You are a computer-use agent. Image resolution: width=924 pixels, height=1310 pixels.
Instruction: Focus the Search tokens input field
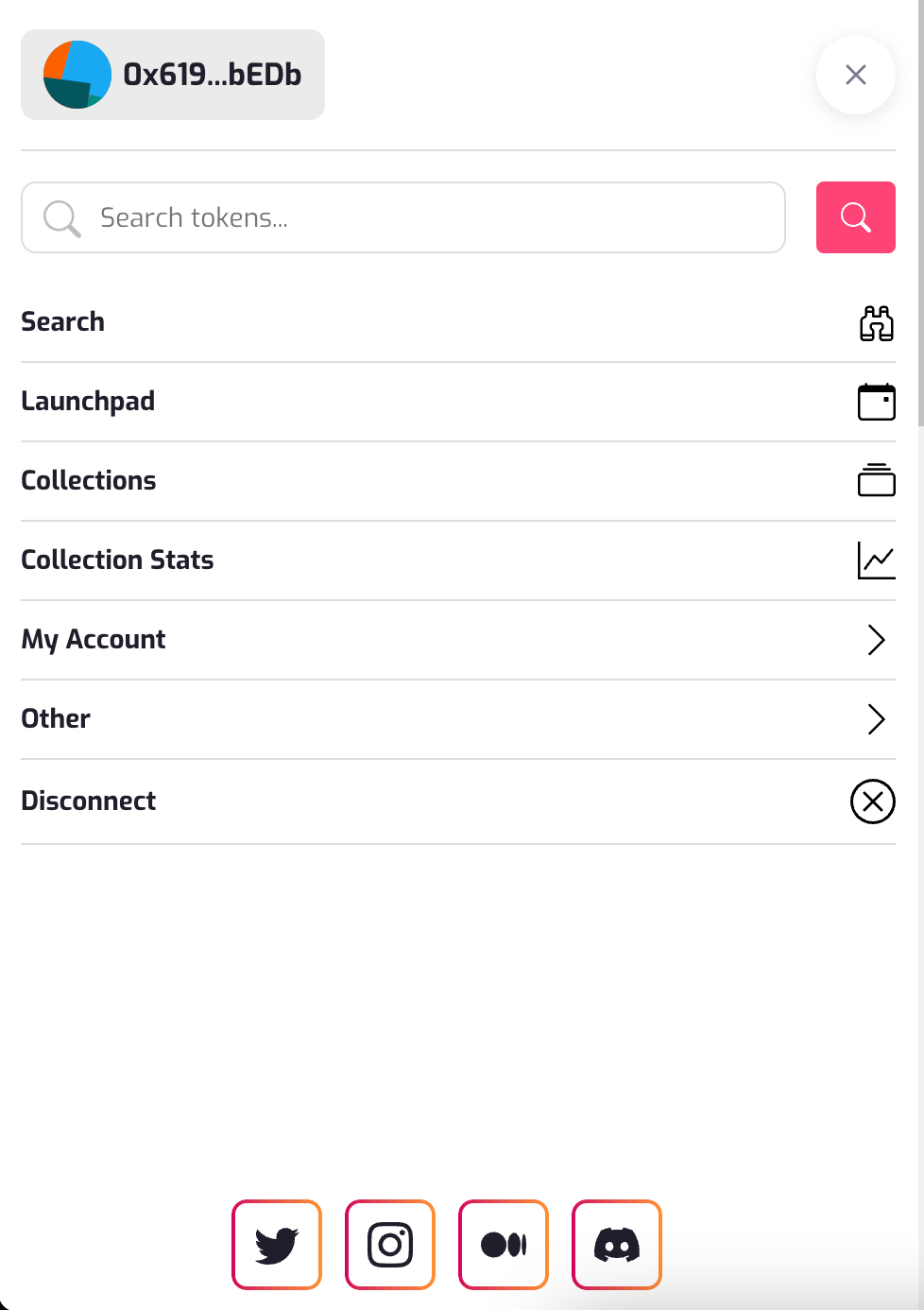coord(403,217)
